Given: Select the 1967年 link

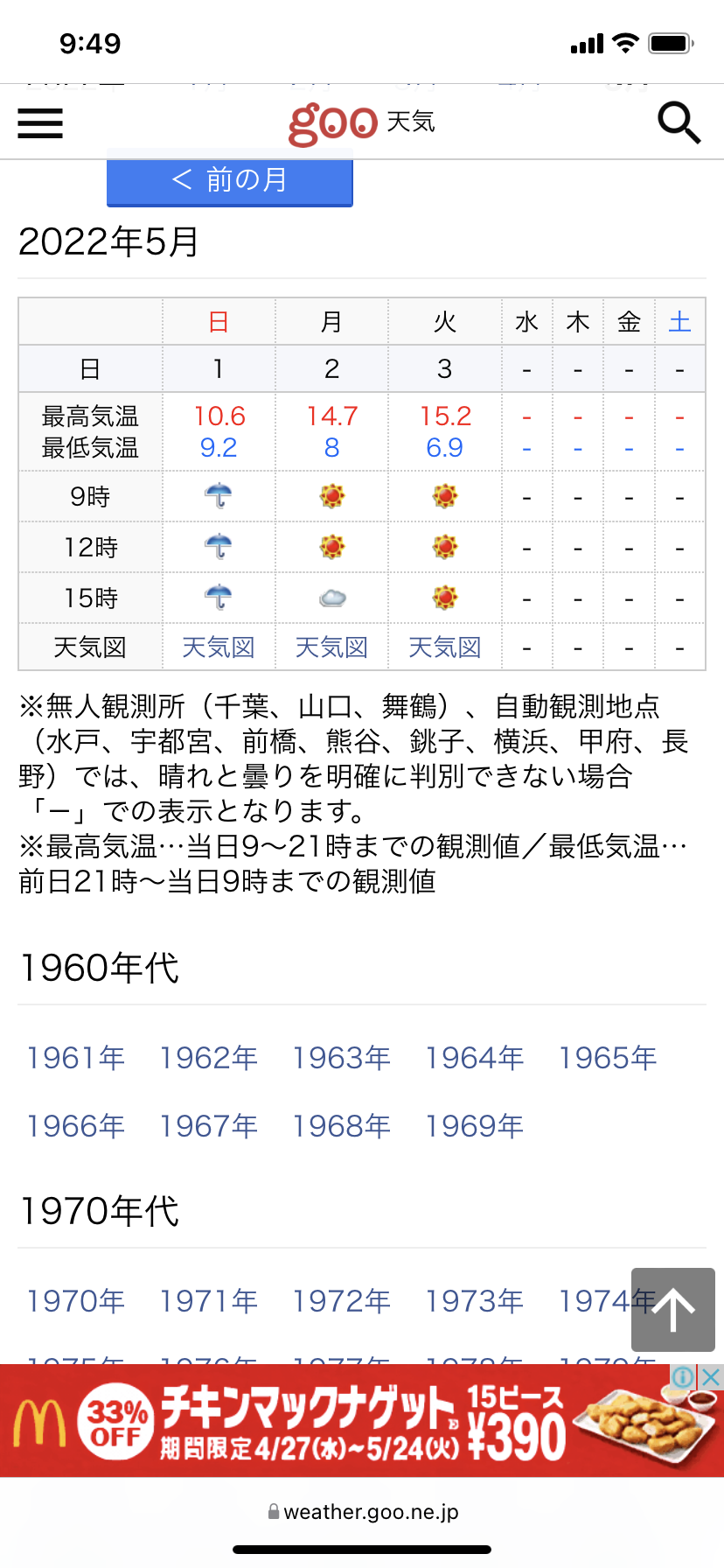Looking at the screenshot, I should (209, 1126).
